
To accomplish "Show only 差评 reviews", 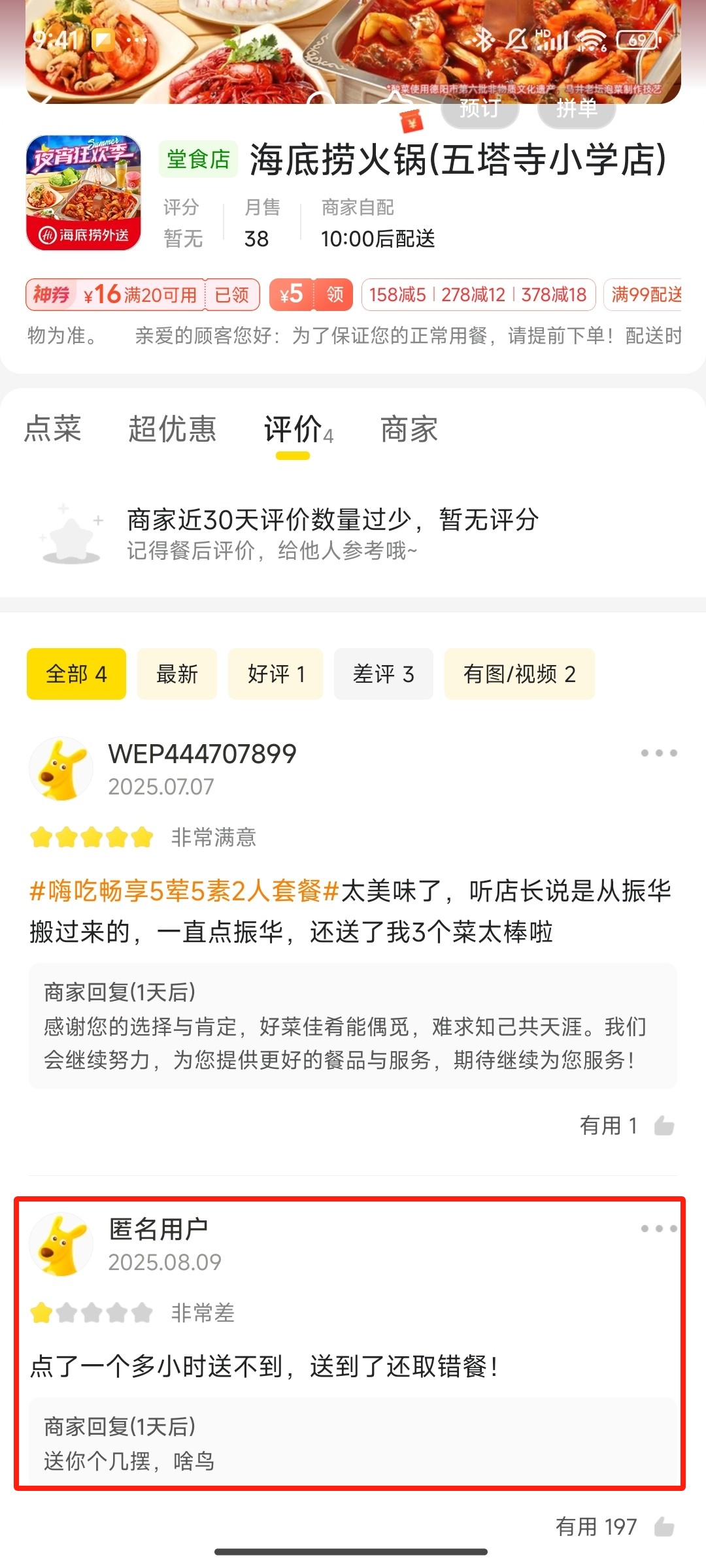I will click(383, 674).
